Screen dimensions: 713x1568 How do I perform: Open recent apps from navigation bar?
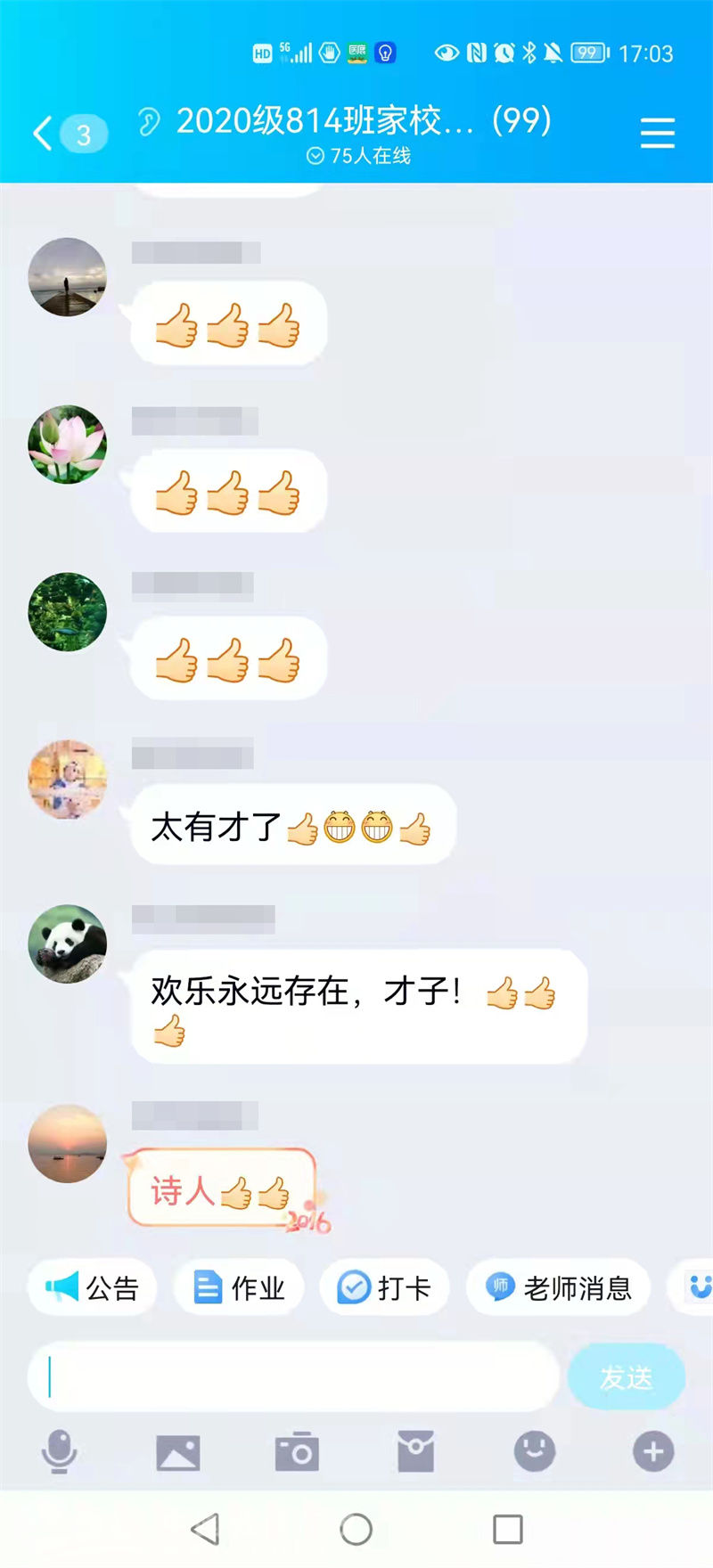click(508, 1530)
